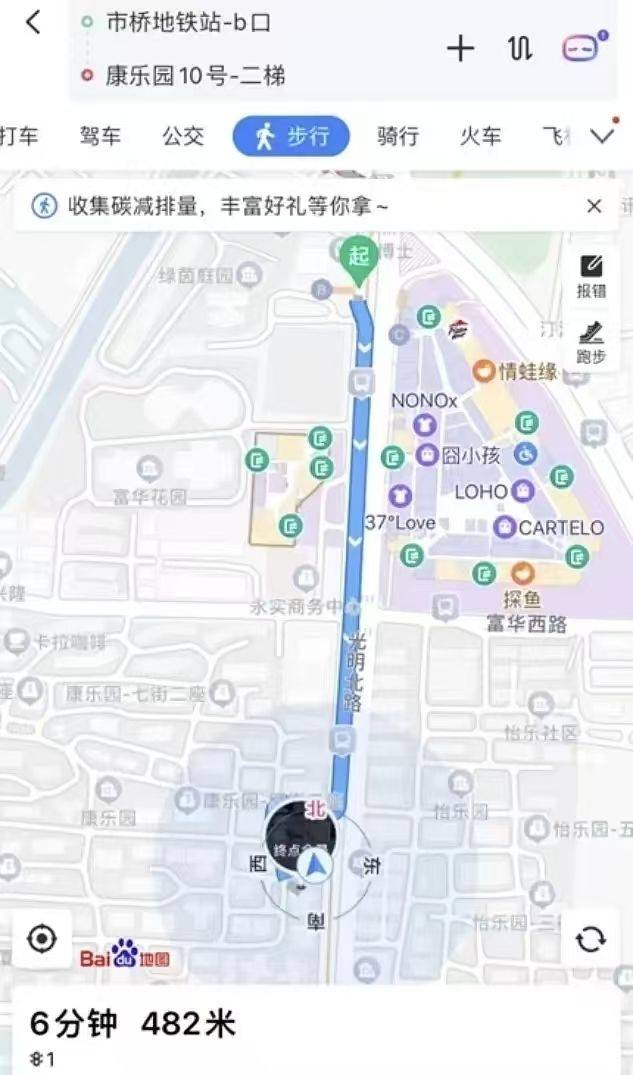This screenshot has width=633, height=1075.
Task: Switch to 驾车 travel mode
Action: [x=101, y=137]
